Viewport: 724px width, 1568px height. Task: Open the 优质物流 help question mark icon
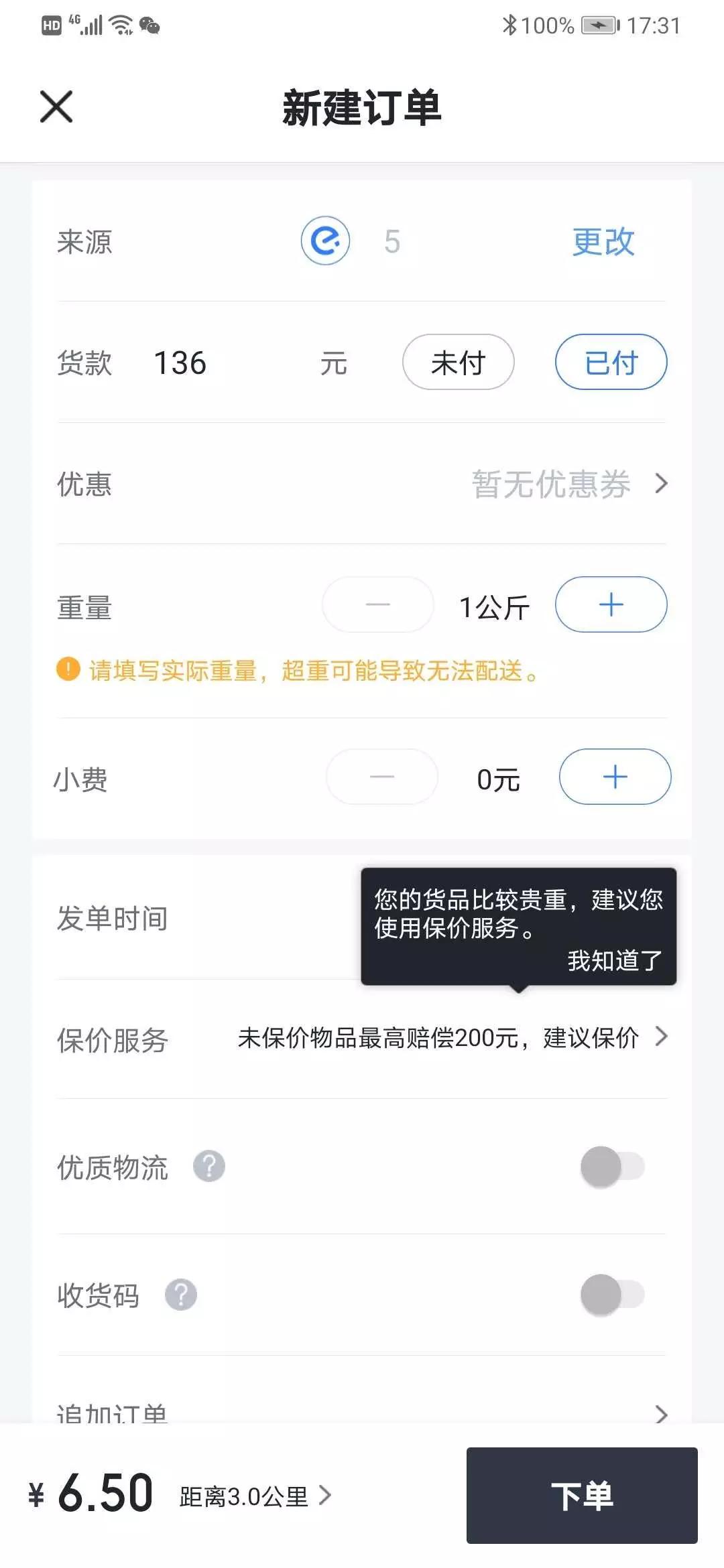(209, 1166)
